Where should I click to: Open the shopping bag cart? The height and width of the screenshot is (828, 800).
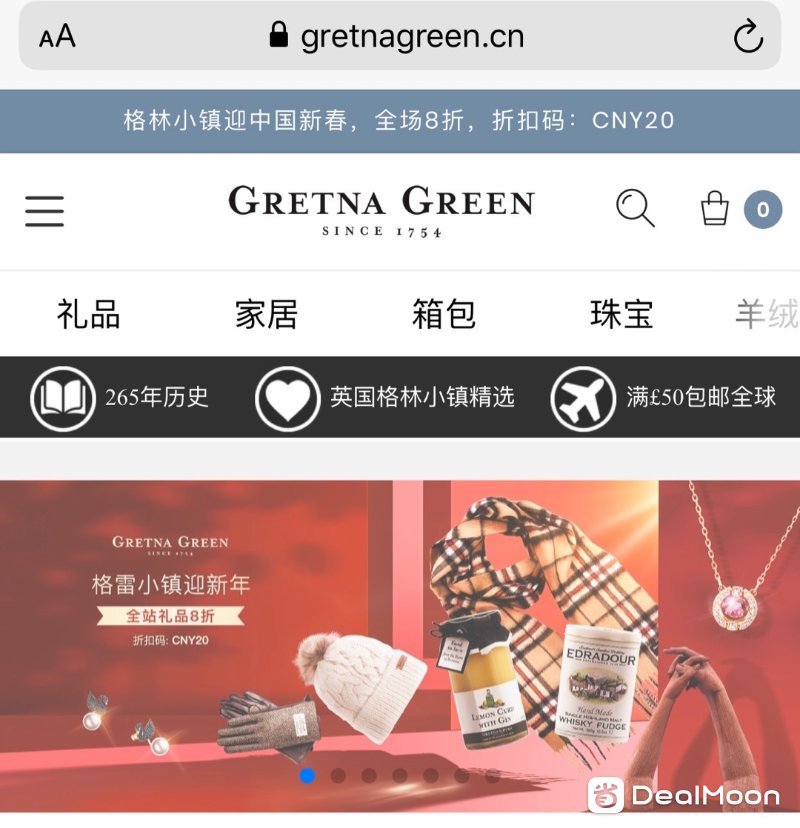click(714, 209)
